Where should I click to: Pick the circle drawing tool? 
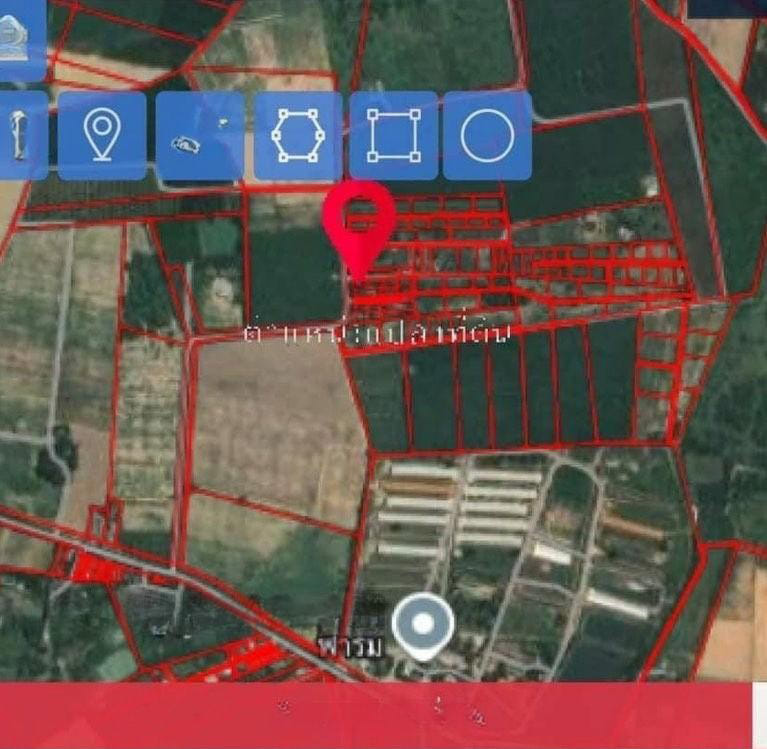487,136
